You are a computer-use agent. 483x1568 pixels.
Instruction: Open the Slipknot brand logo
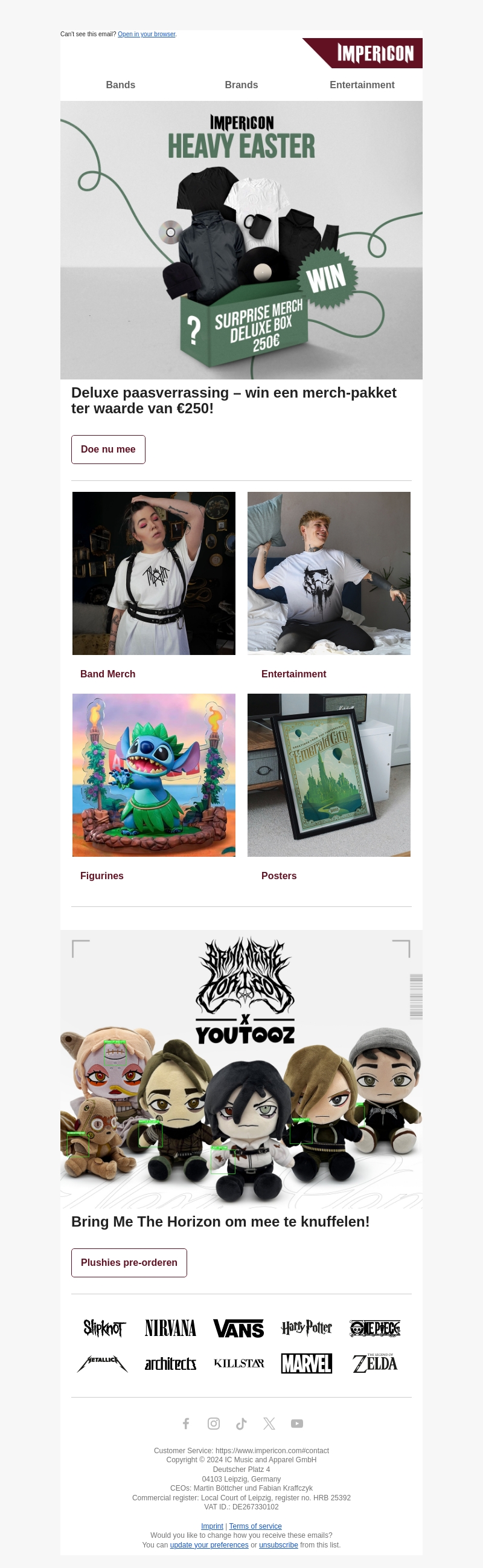point(104,1328)
